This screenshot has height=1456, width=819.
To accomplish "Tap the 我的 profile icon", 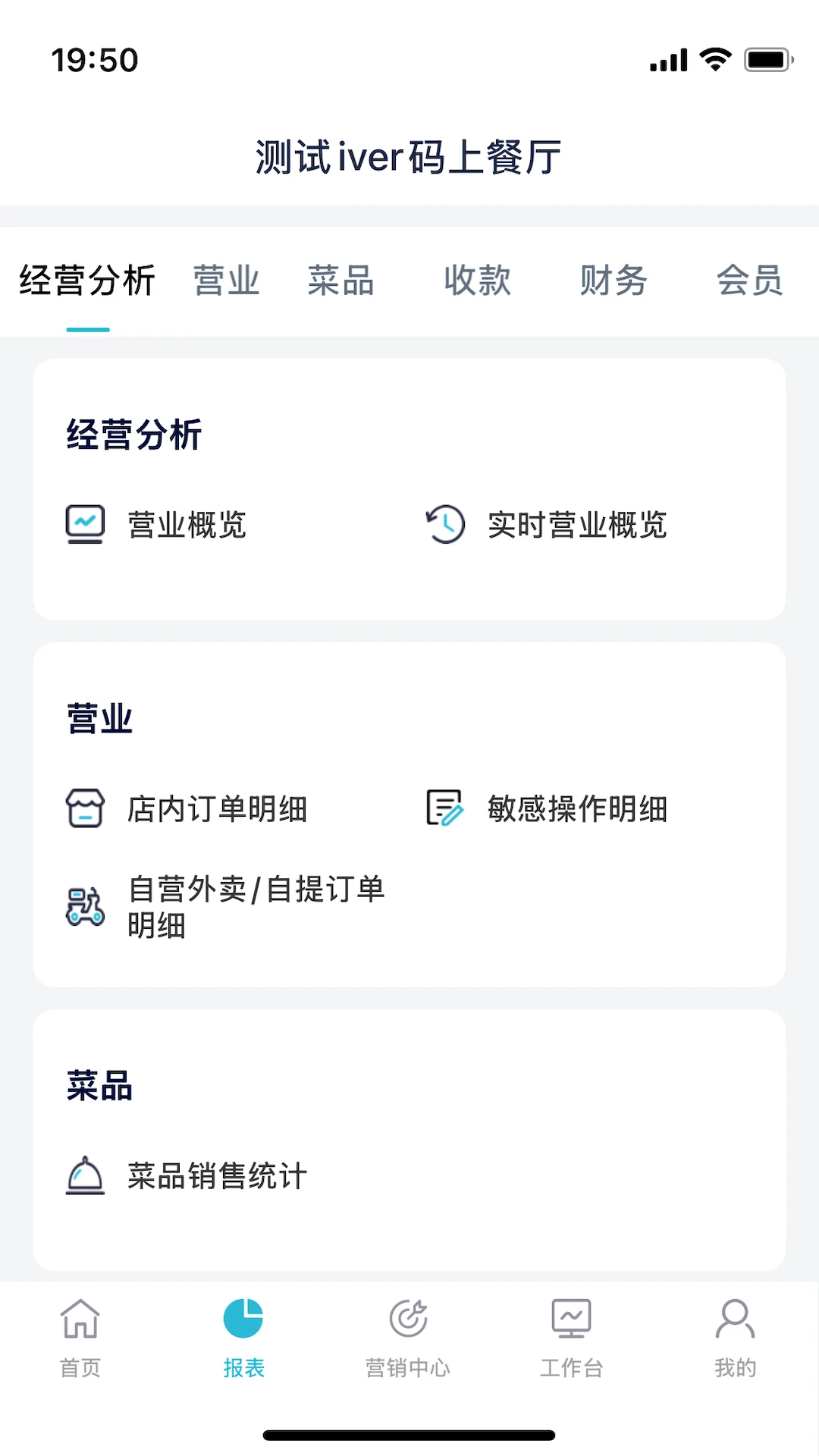I will [x=735, y=1317].
